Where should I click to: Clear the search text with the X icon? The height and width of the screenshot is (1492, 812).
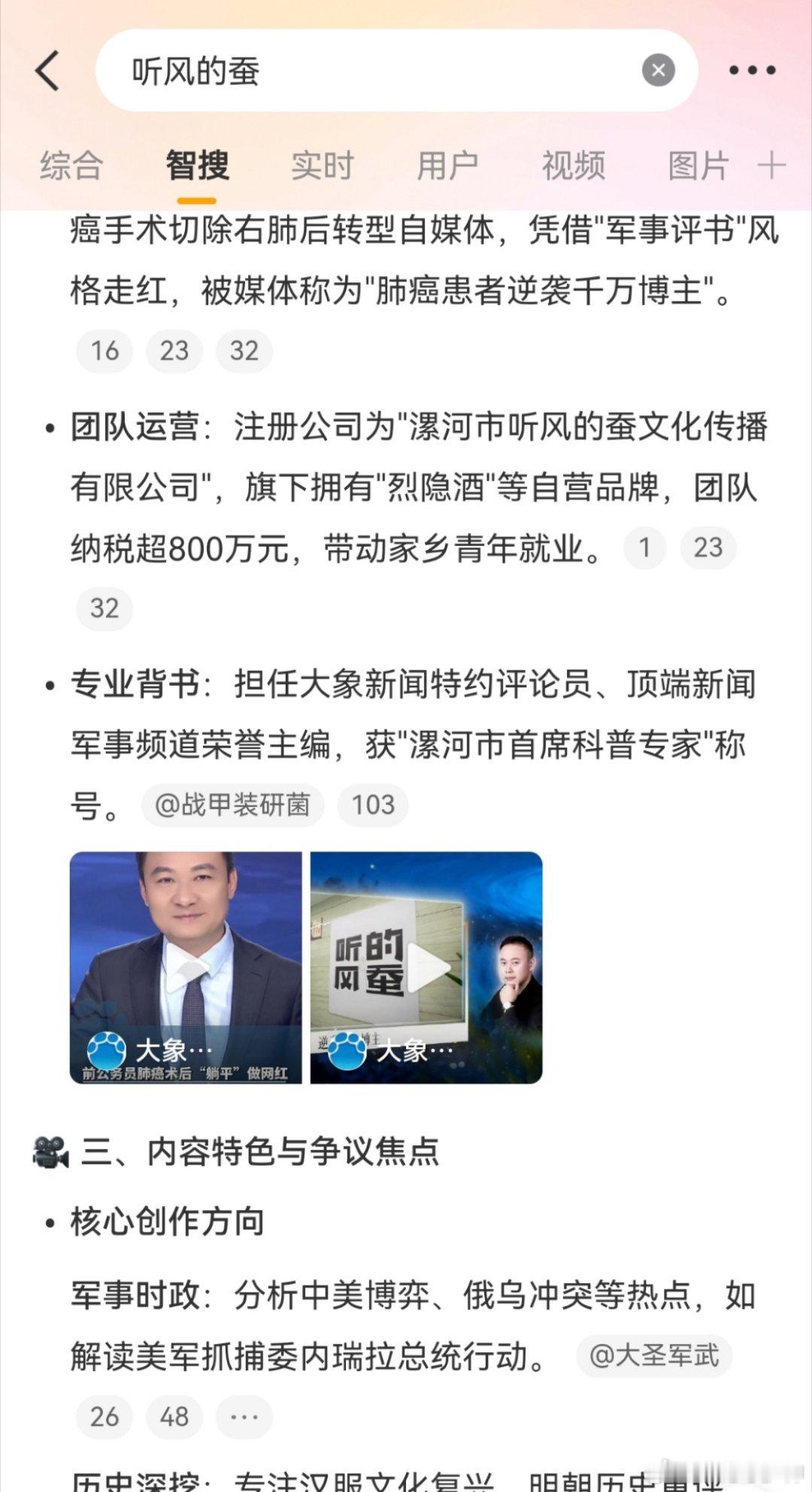point(658,69)
